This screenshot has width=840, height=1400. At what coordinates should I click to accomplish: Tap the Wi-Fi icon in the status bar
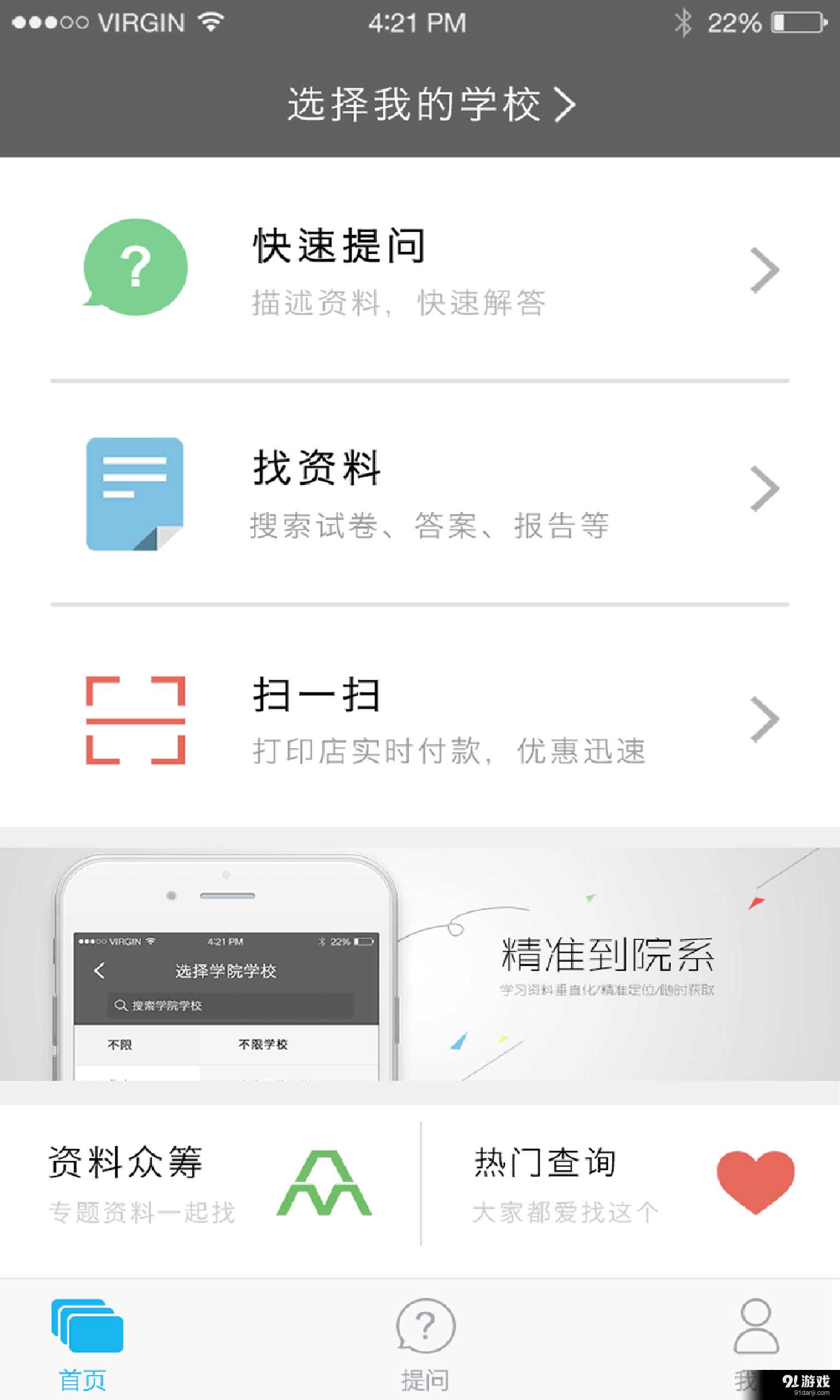pos(211,22)
